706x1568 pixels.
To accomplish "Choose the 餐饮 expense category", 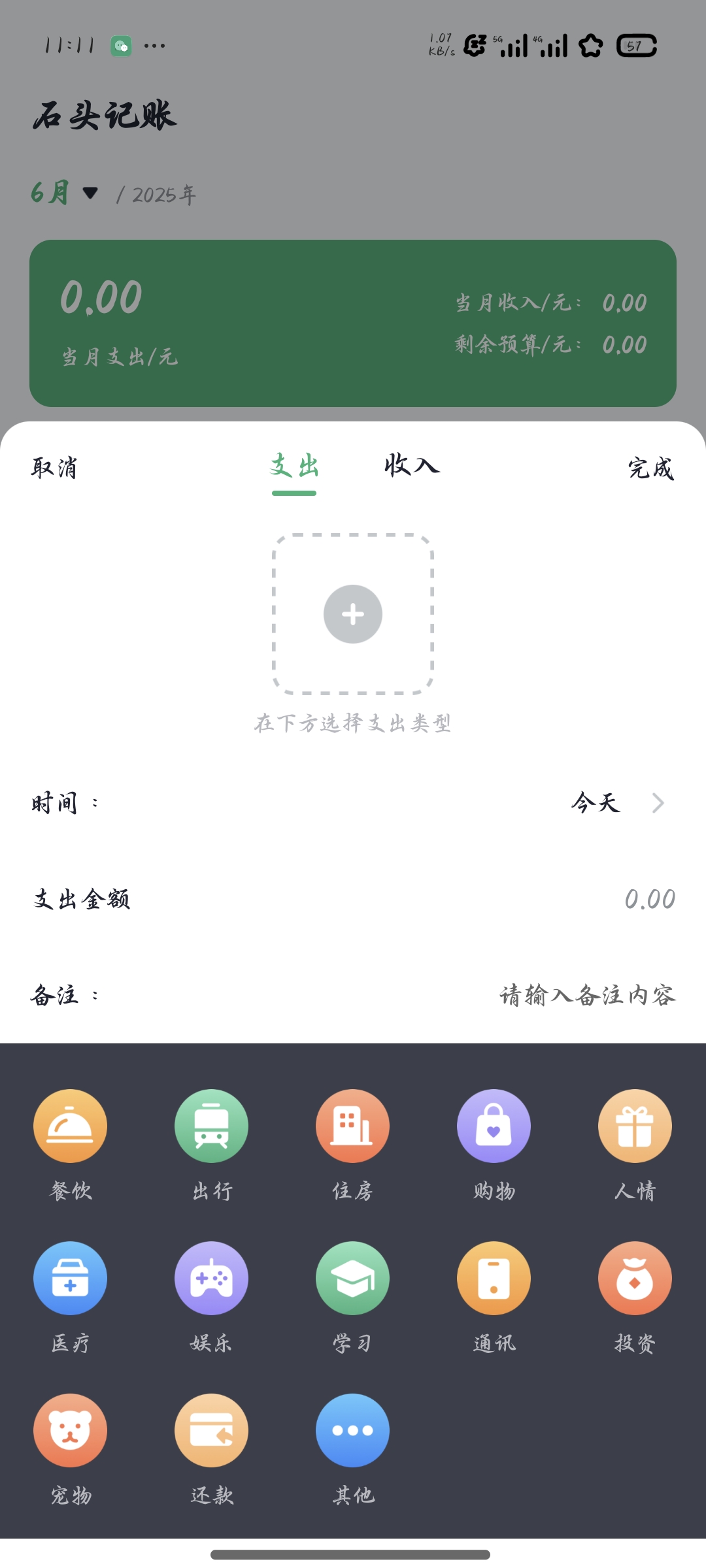I will click(71, 1145).
